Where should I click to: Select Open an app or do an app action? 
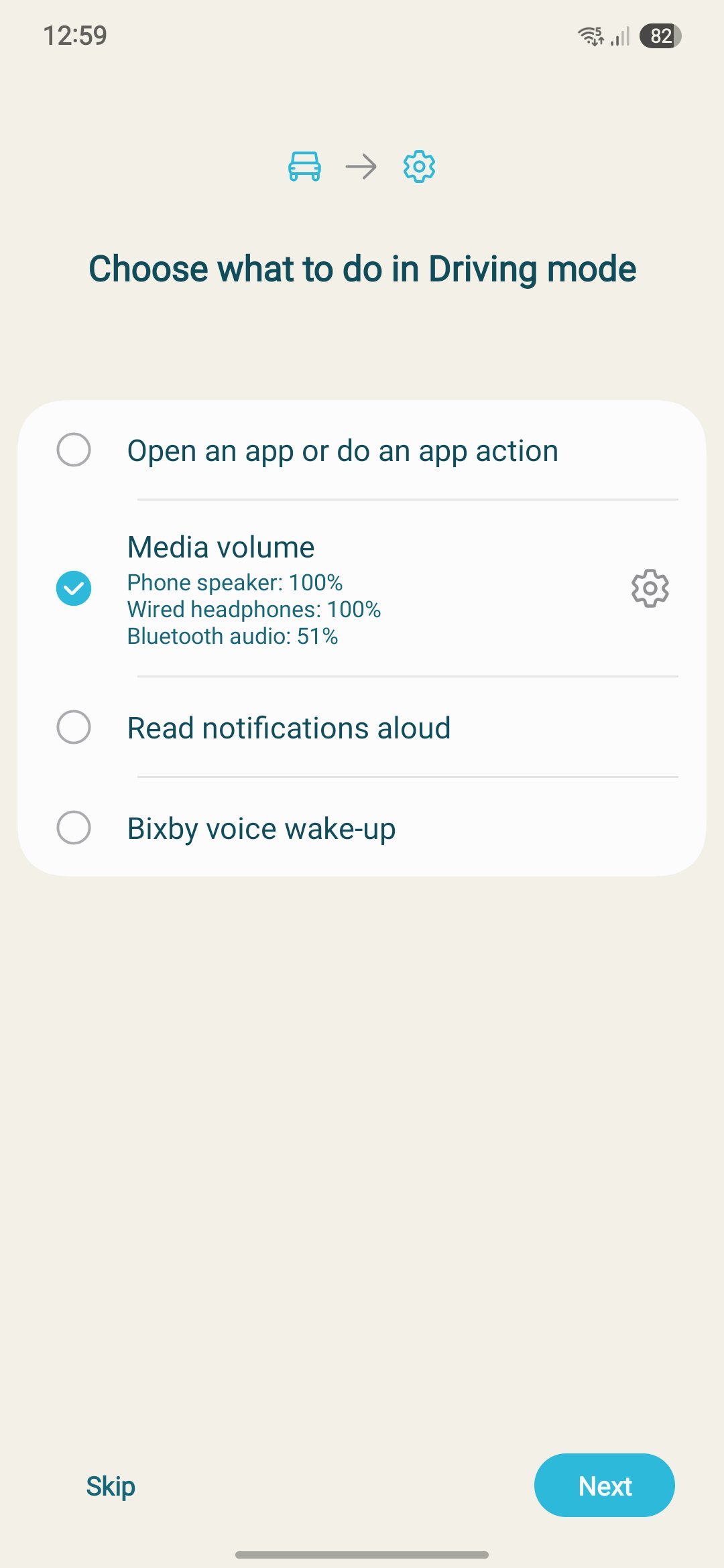(x=74, y=450)
